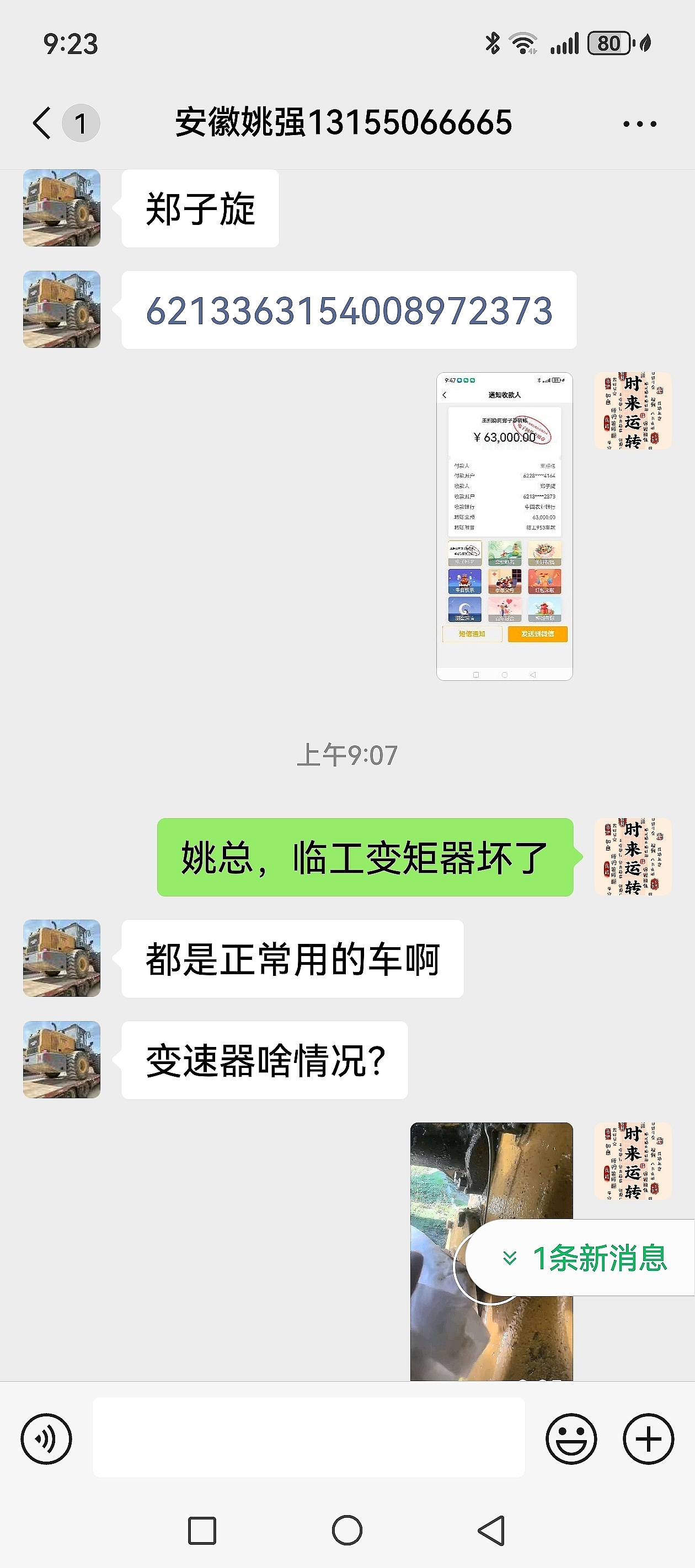Go back to the chat list
The width and height of the screenshot is (695, 1568).
tap(41, 123)
